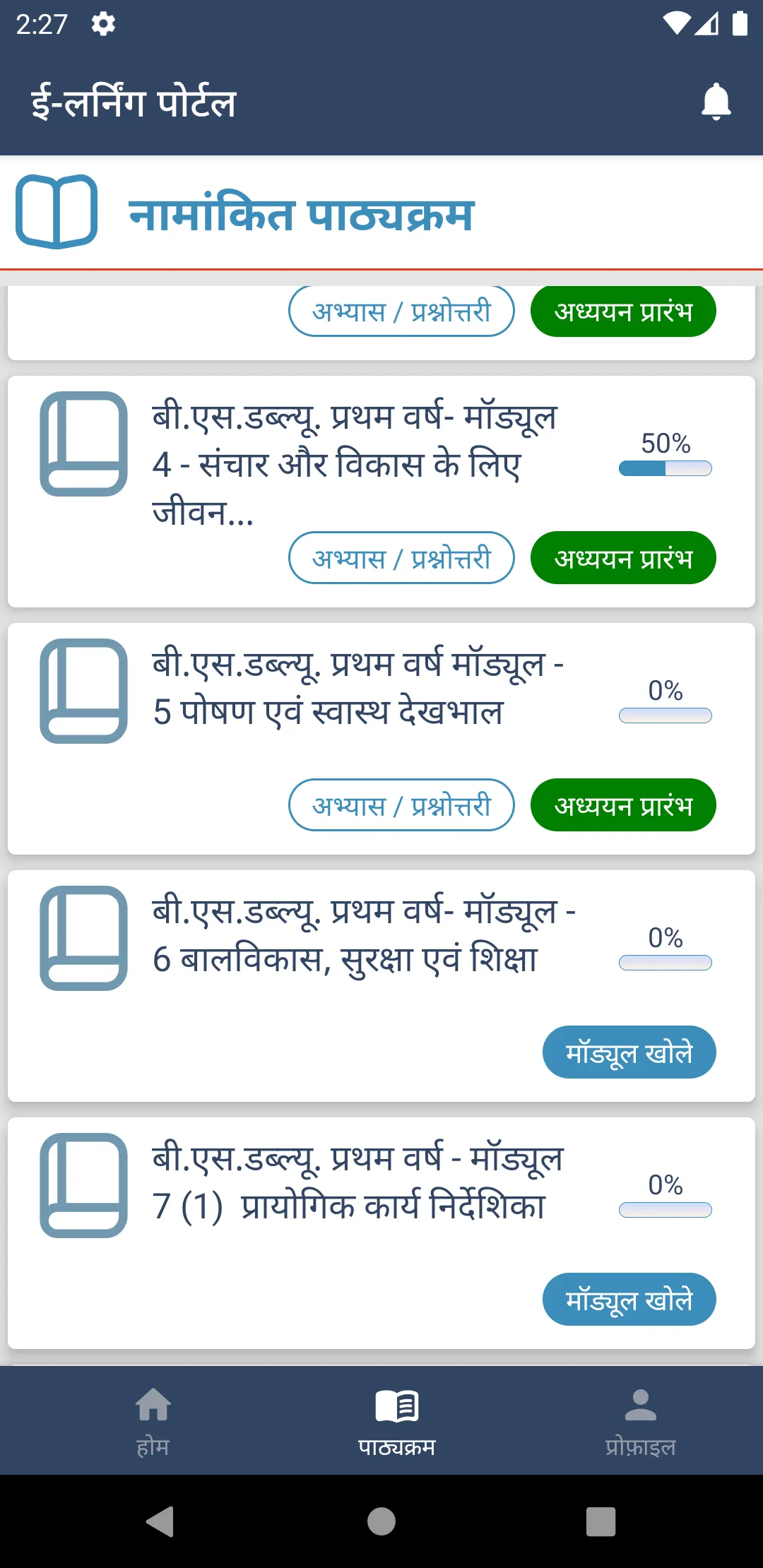Tap मॉड्यूल खोले for मॉड्यूल 6 बालविकास
Screen dimensions: 763x1568
[629, 1052]
